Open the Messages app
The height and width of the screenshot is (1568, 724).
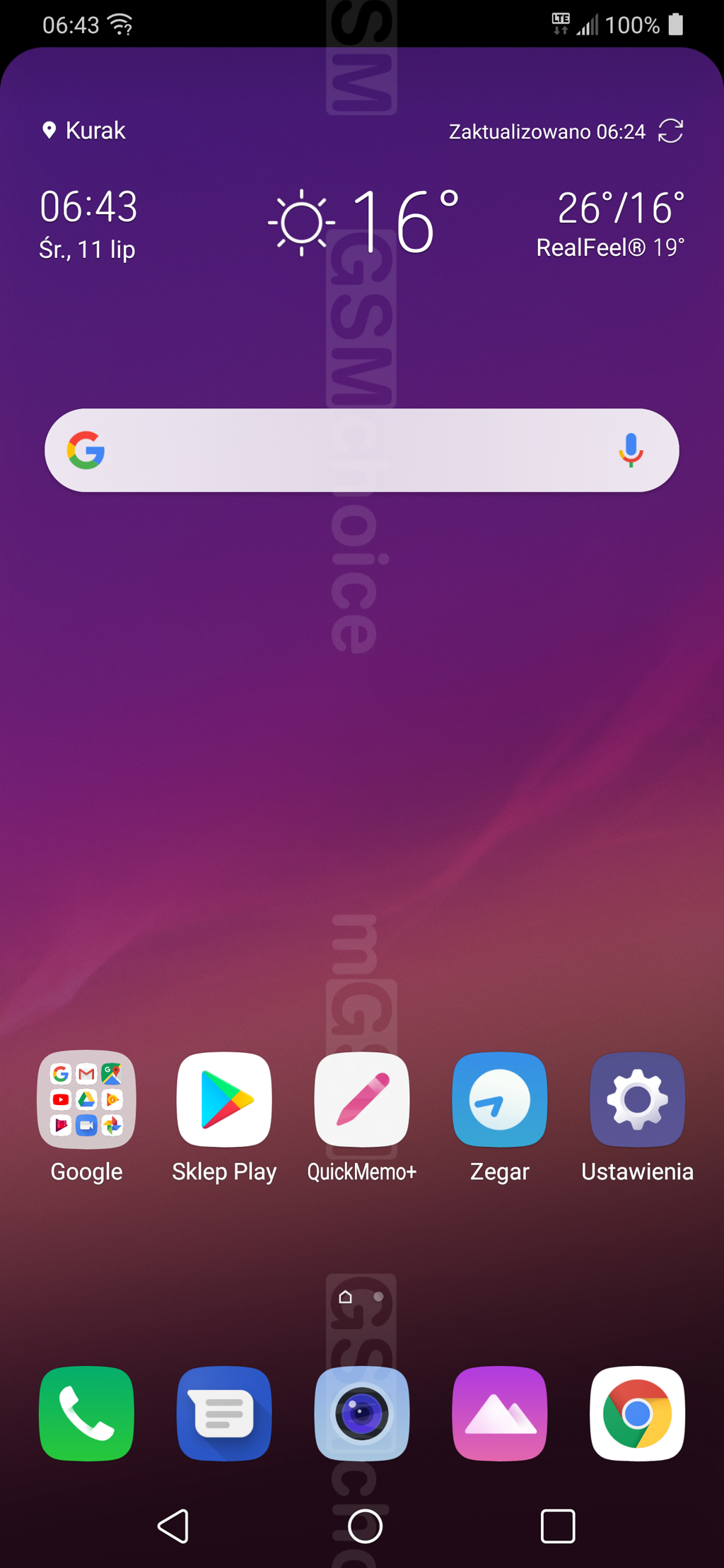[224, 1413]
